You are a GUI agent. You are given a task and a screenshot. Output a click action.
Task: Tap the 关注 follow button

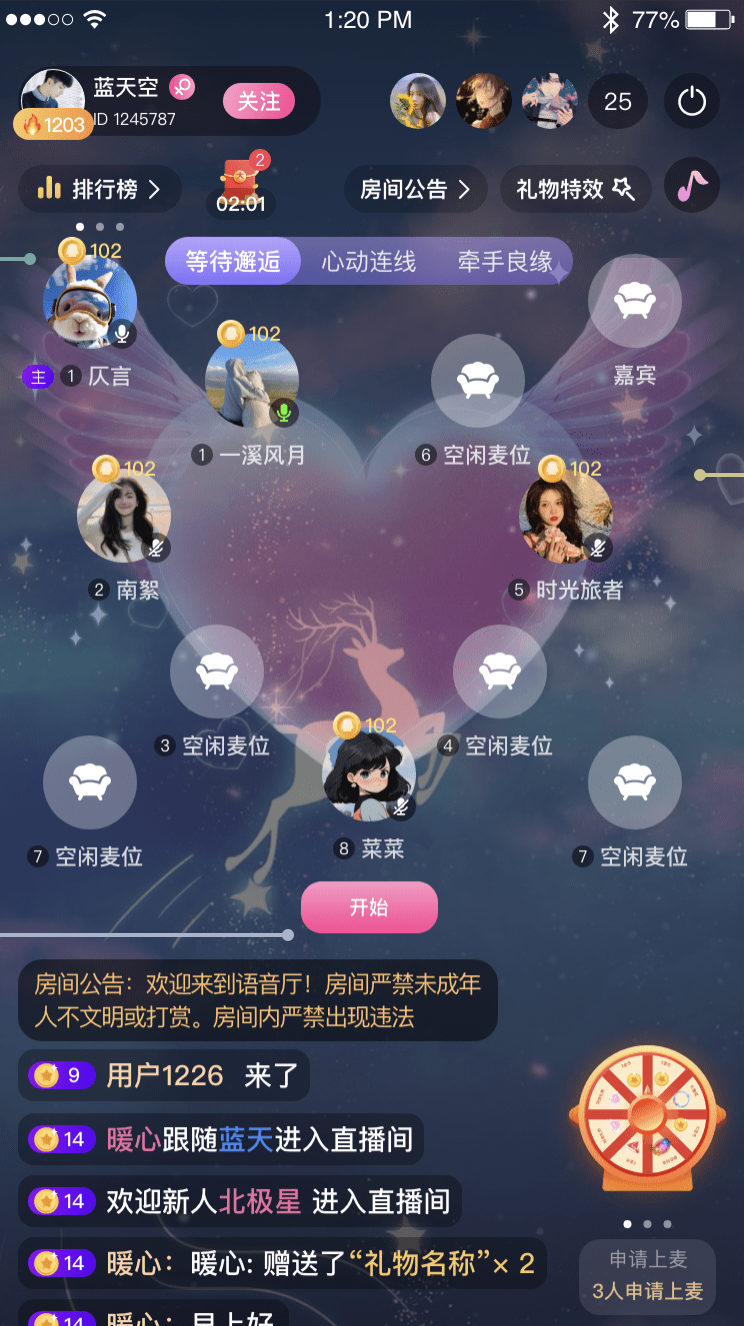258,101
